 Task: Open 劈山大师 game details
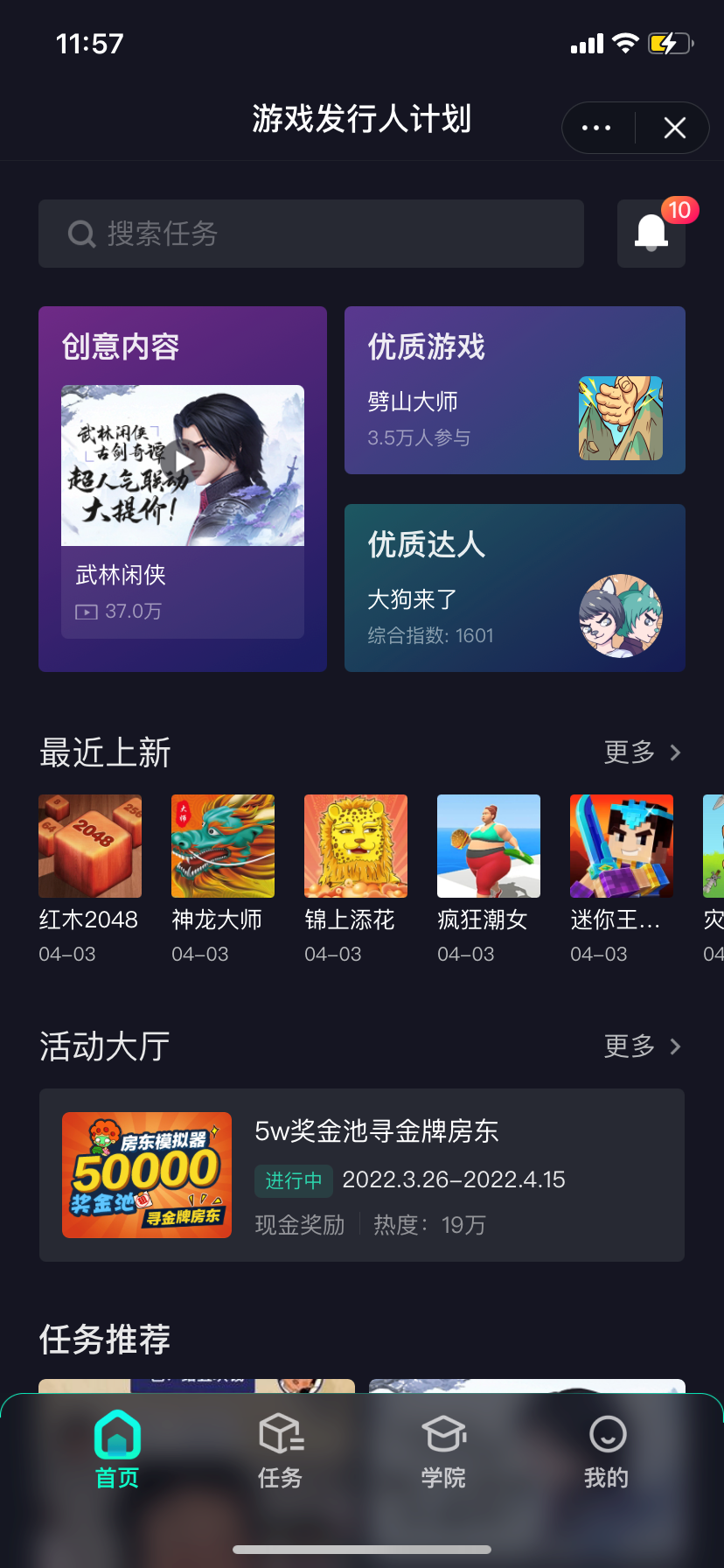tap(411, 401)
